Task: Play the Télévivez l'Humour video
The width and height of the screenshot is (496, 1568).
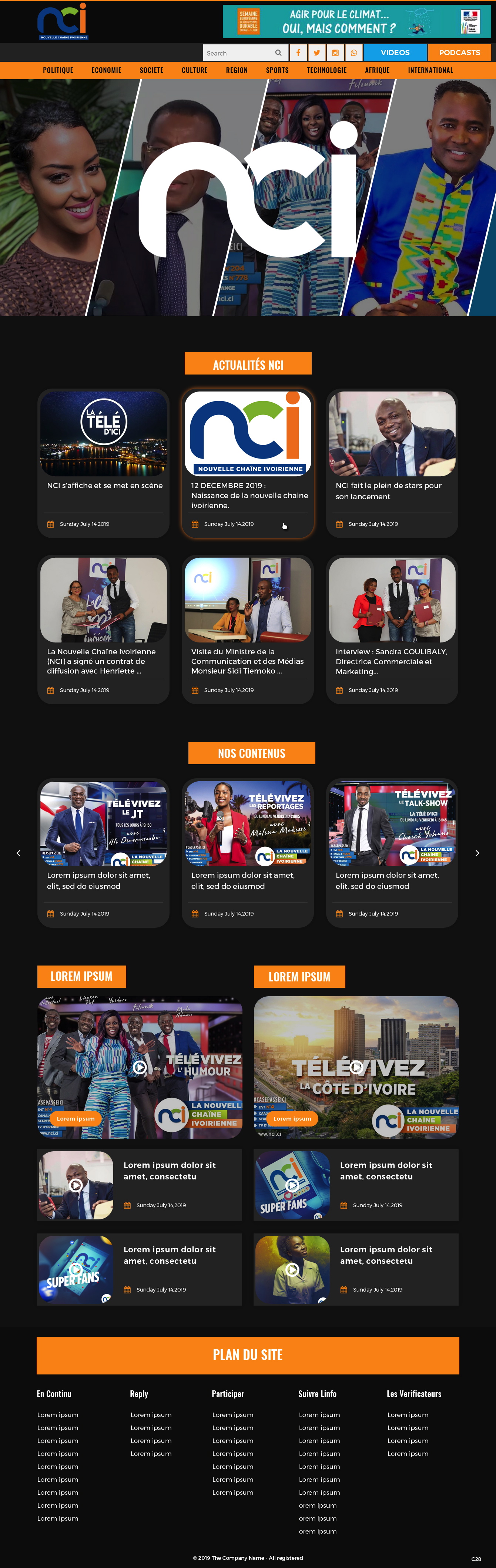Action: pyautogui.click(x=140, y=1067)
